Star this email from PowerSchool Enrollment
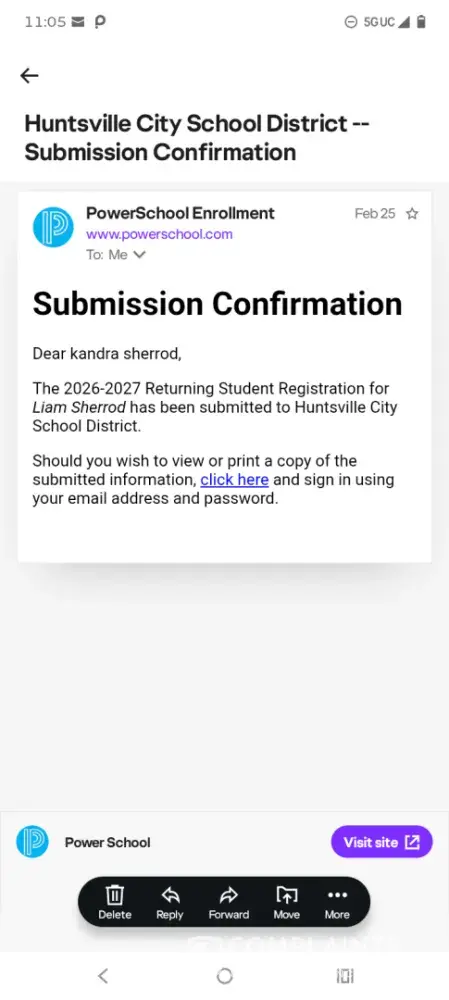This screenshot has height=1000, width=449. pos(412,214)
